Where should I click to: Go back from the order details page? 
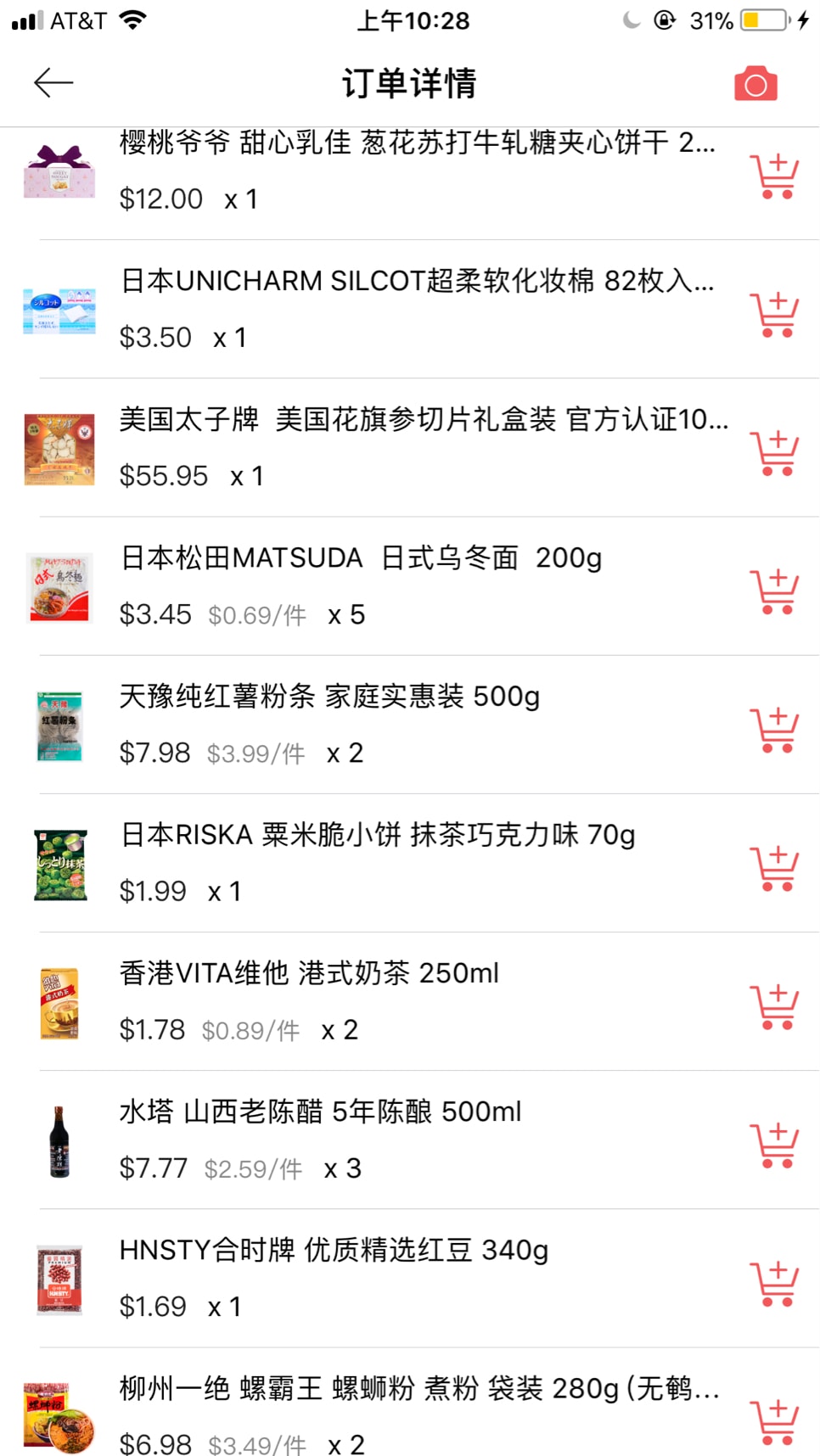pyautogui.click(x=53, y=82)
